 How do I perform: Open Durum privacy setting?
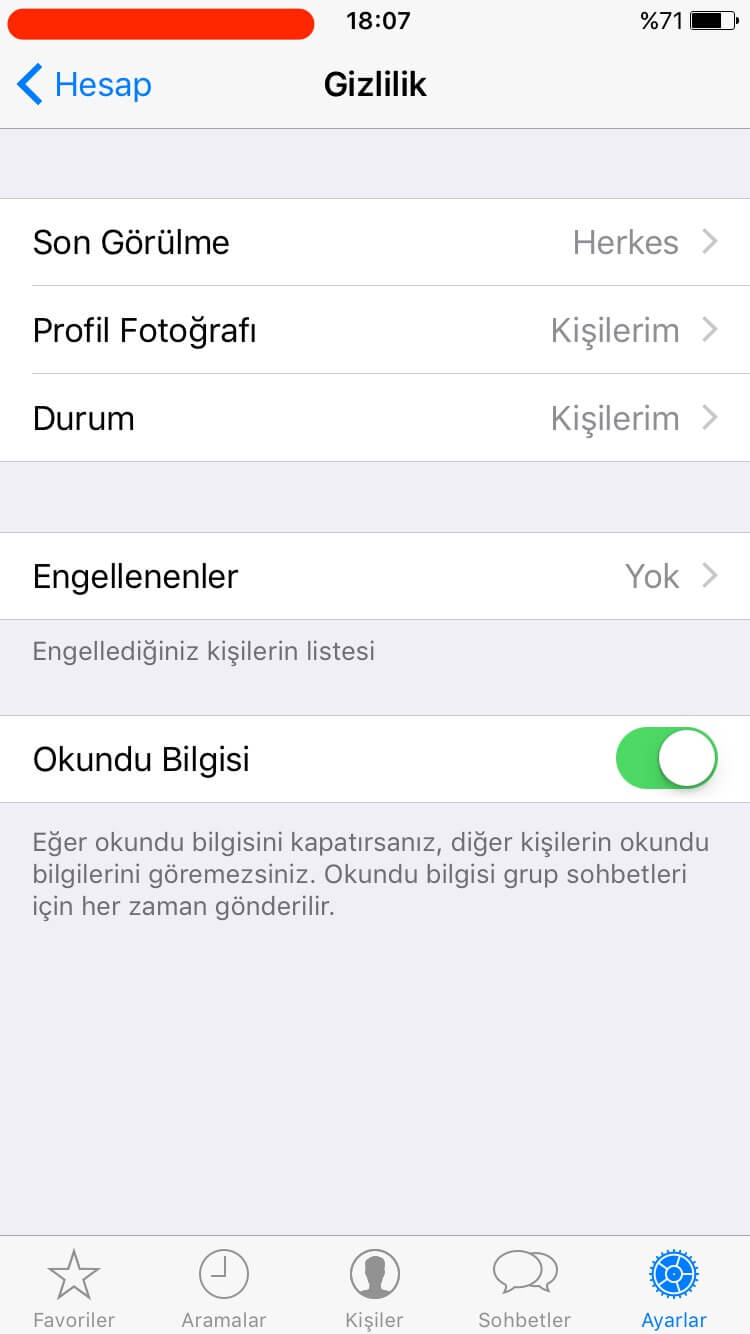[375, 418]
